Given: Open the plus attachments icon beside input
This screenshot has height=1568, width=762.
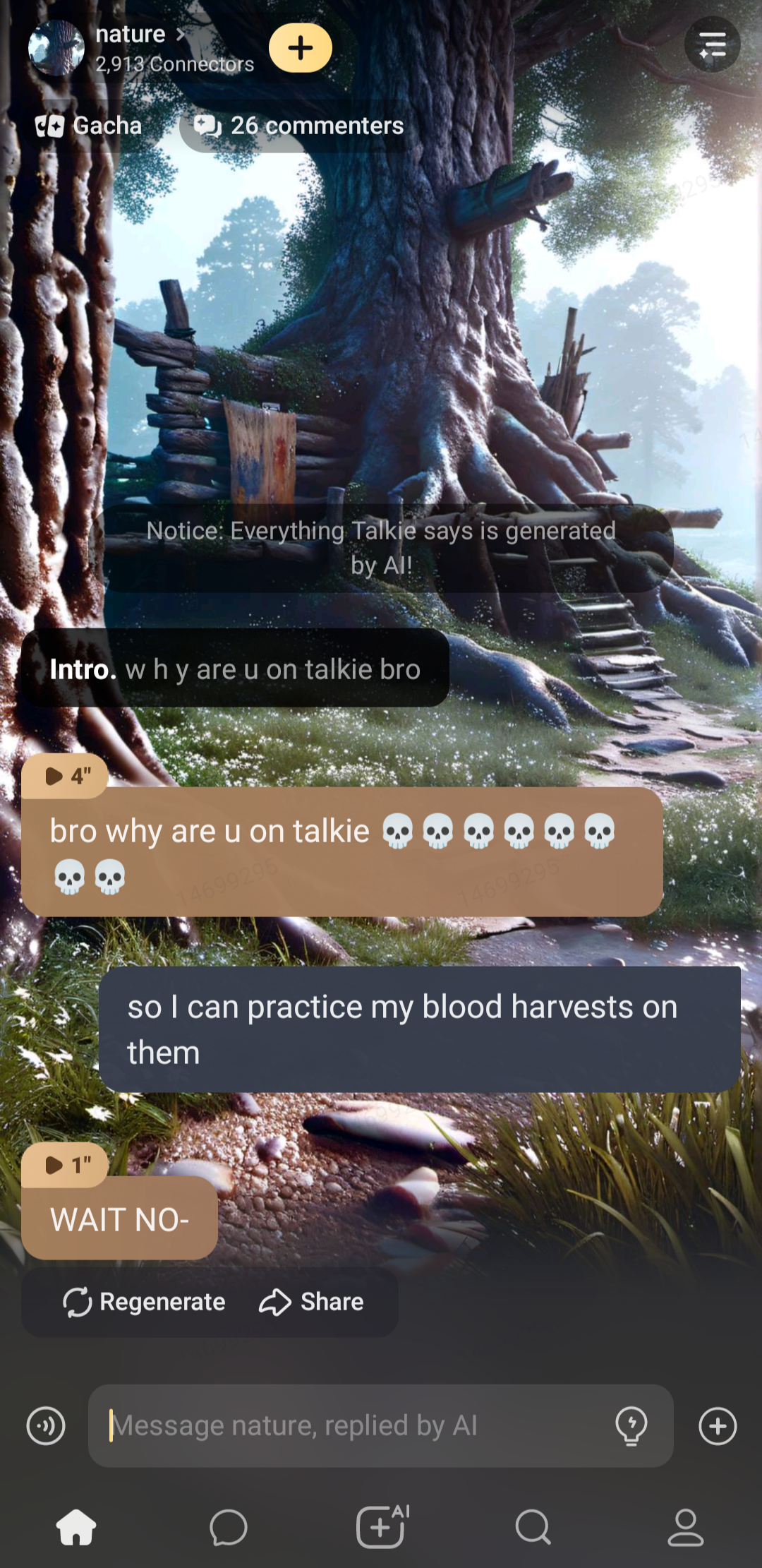Looking at the screenshot, I should tap(718, 1425).
